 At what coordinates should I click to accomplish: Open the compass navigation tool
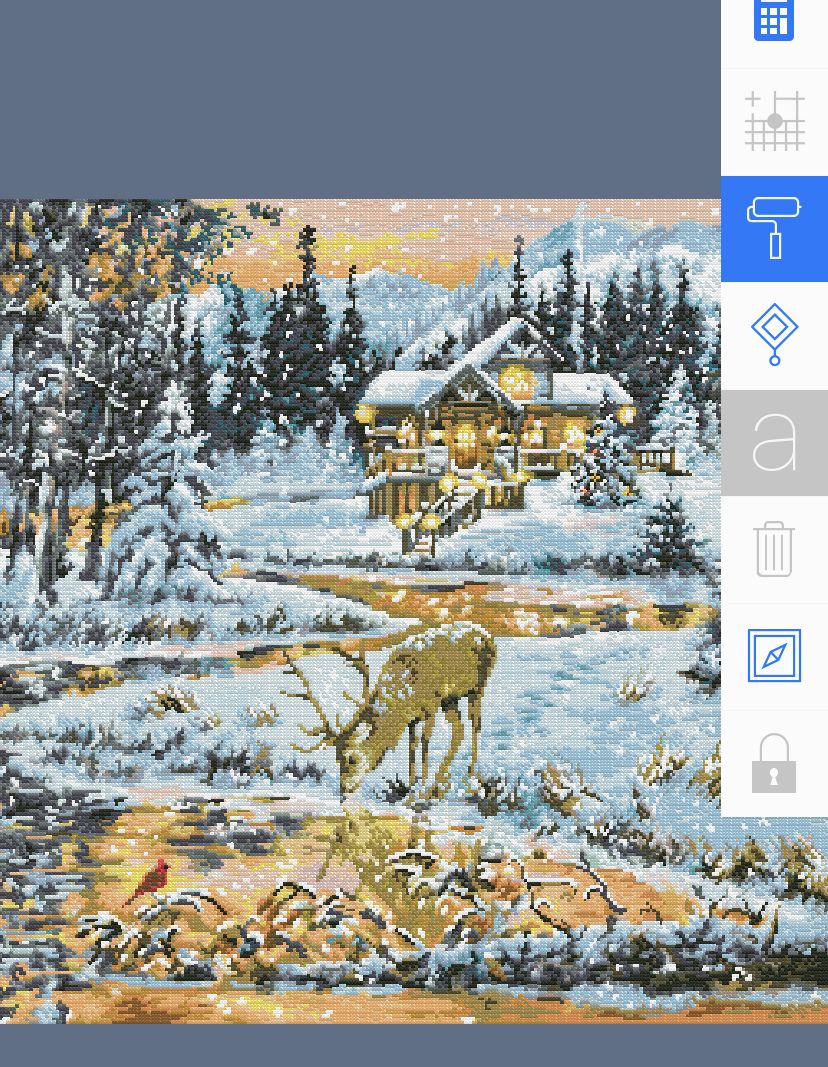click(774, 656)
